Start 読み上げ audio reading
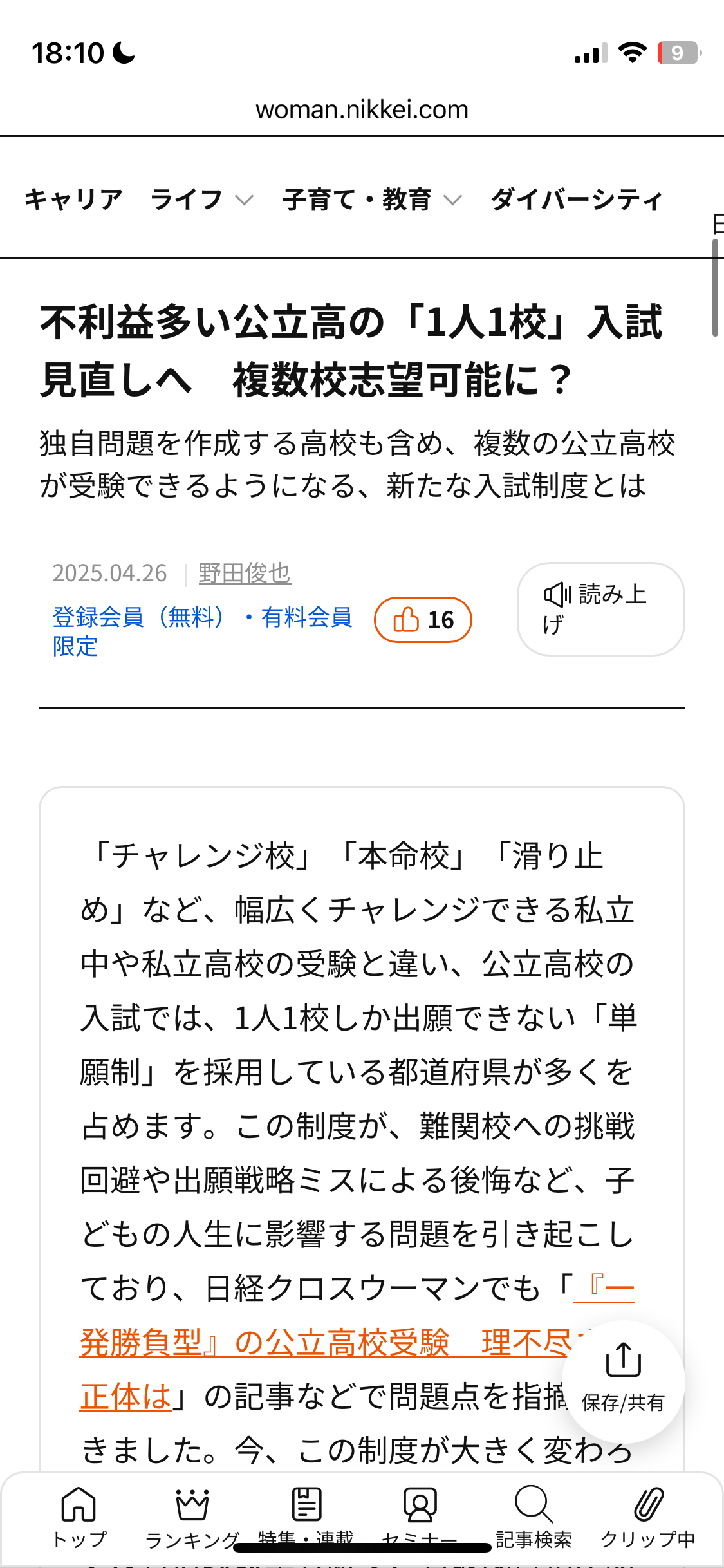724x1568 pixels. (x=600, y=609)
